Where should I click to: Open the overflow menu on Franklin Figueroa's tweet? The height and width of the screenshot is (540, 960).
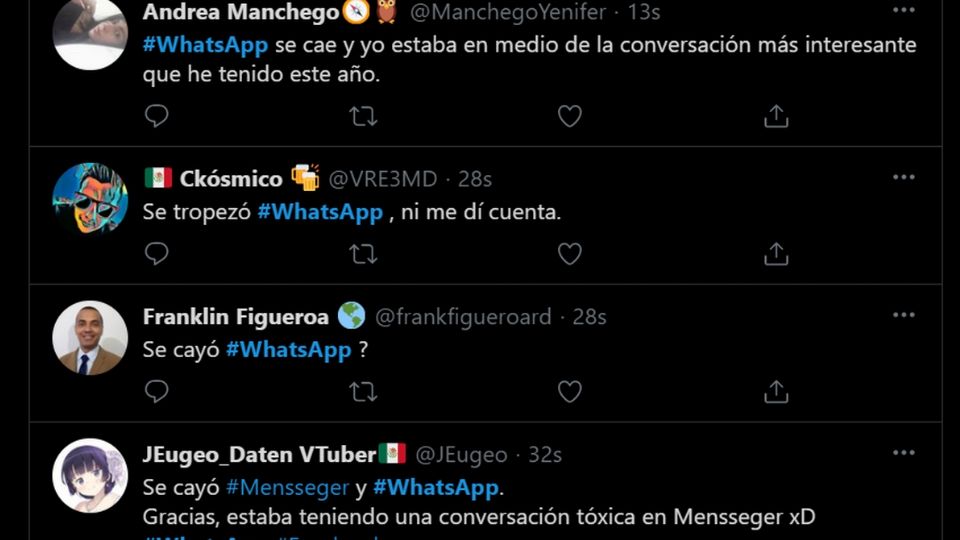click(904, 315)
